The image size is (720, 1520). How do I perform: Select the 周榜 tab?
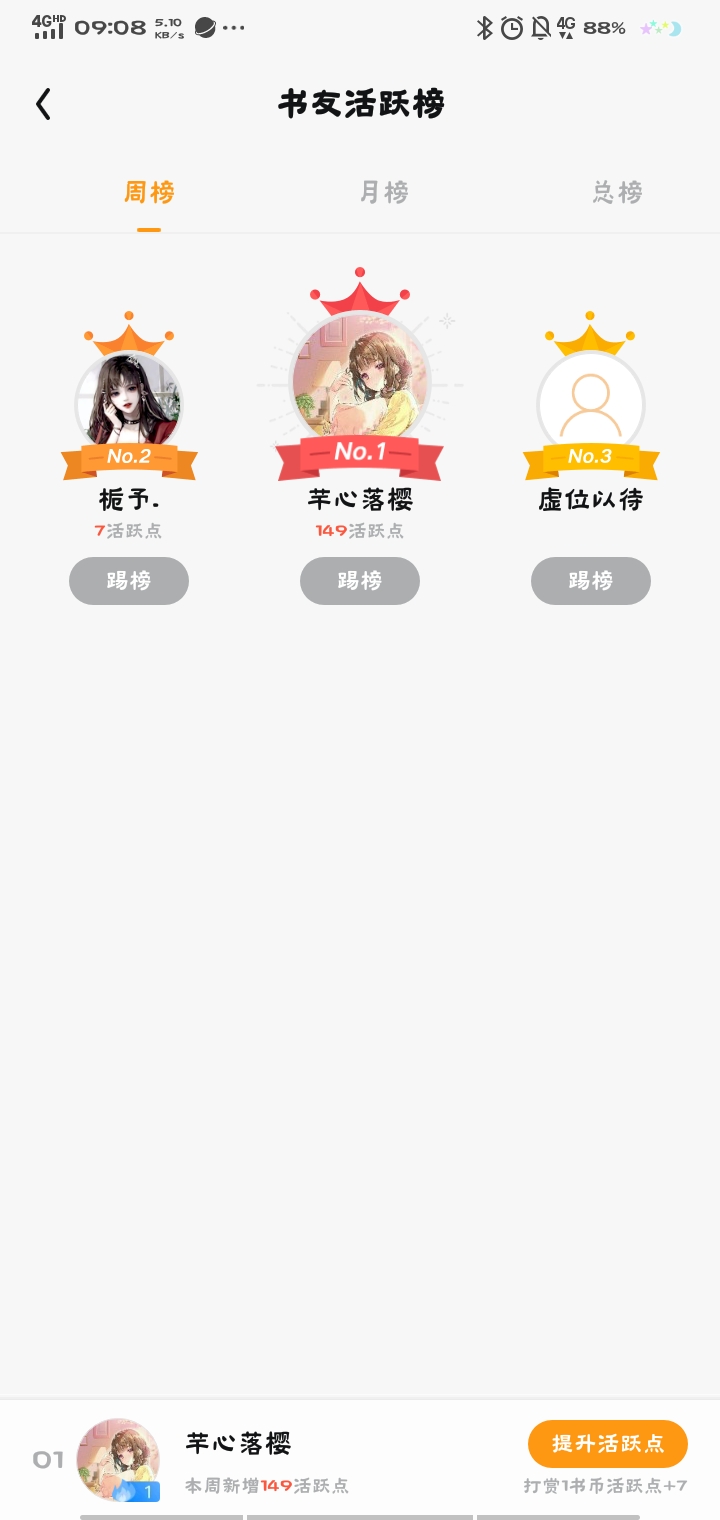[149, 192]
